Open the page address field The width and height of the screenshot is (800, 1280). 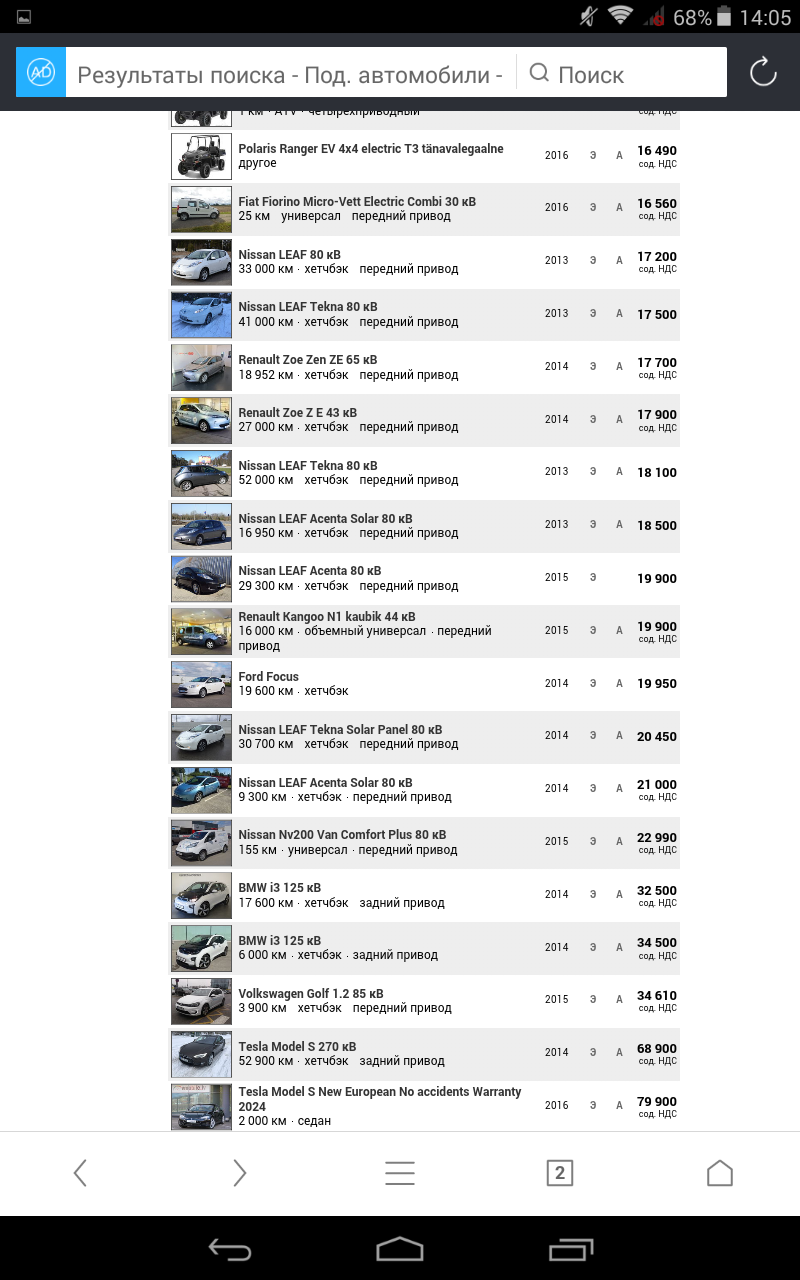point(290,74)
